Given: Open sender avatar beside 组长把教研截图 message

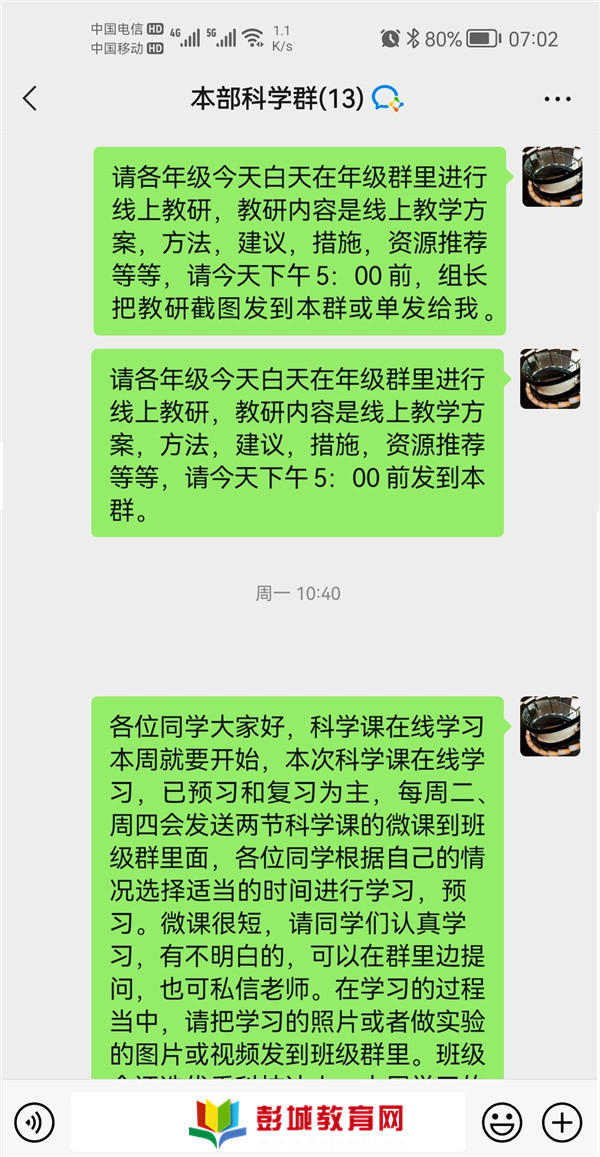Looking at the screenshot, I should point(551,177).
